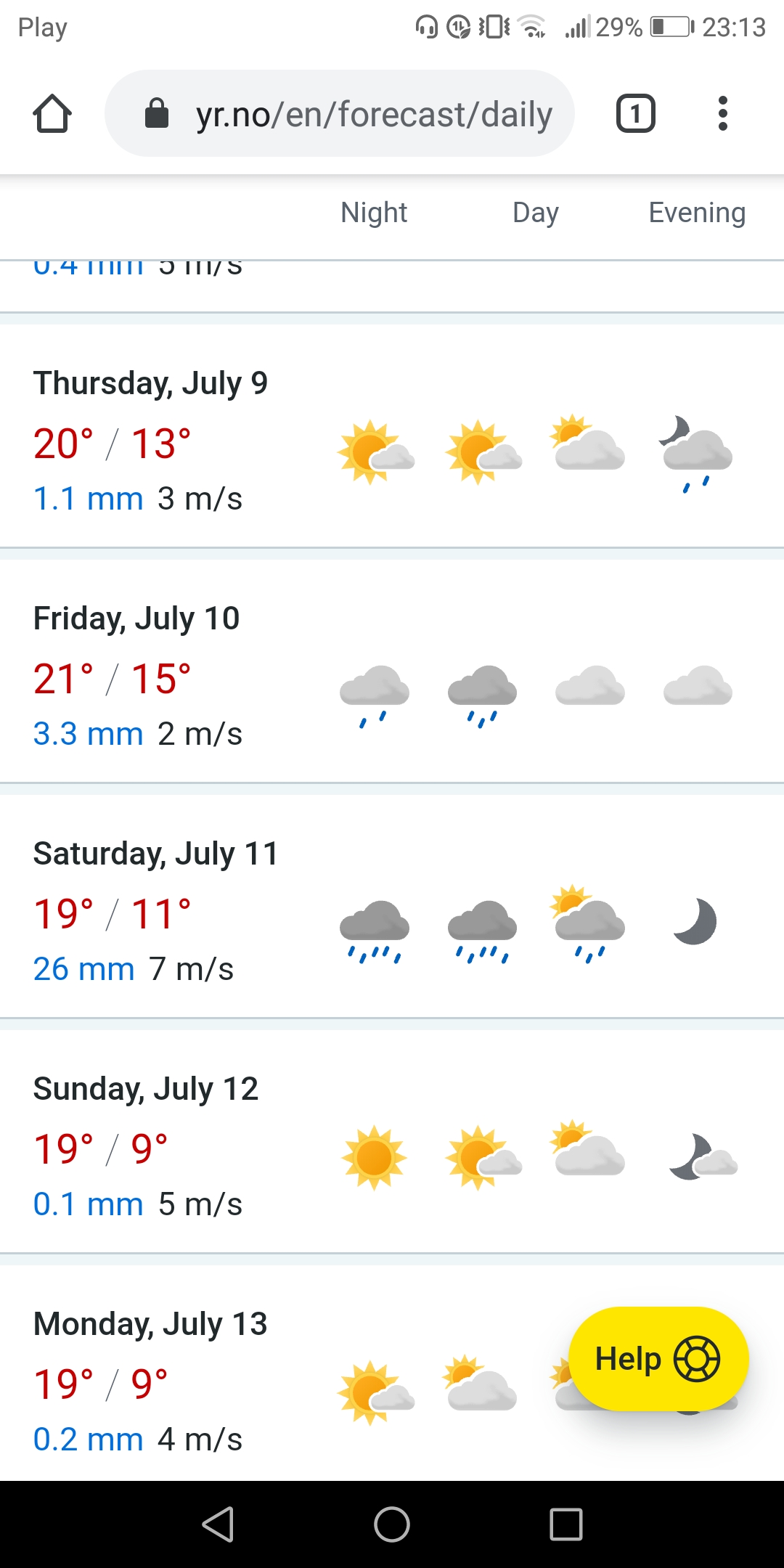This screenshot has height=1568, width=784.
Task: Show Sunday, July 12 forecast details
Action: pyautogui.click(x=145, y=1088)
